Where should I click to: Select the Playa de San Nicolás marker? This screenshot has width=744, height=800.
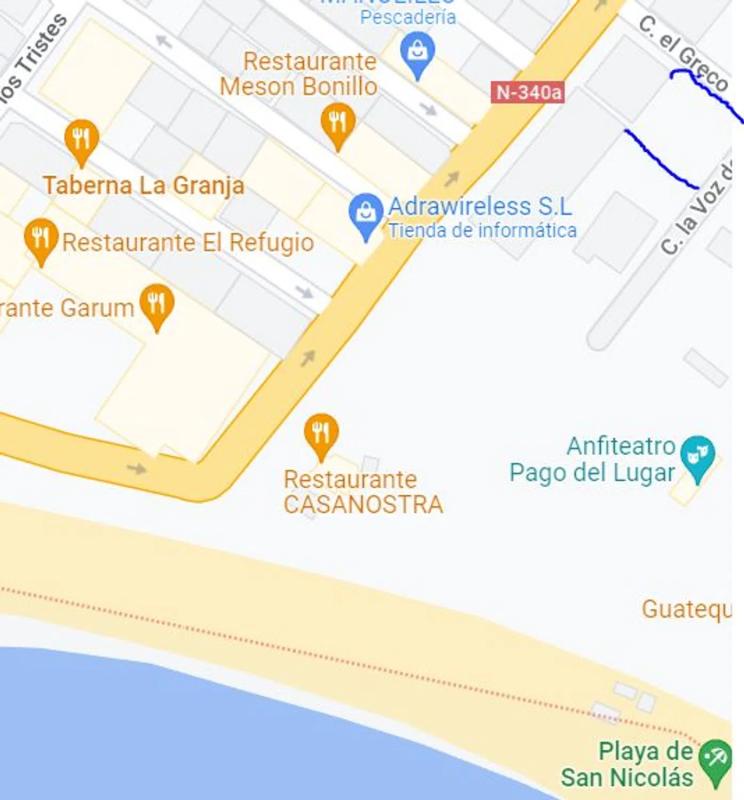pos(715,759)
